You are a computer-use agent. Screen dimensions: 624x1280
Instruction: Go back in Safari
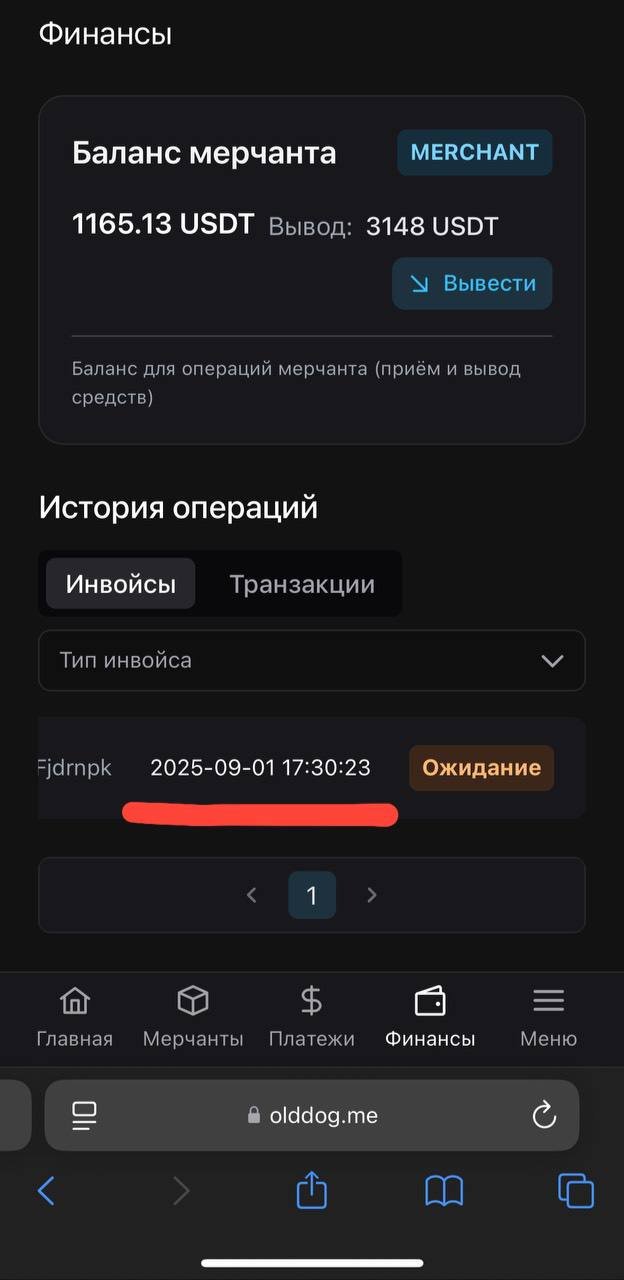pyautogui.click(x=46, y=1191)
